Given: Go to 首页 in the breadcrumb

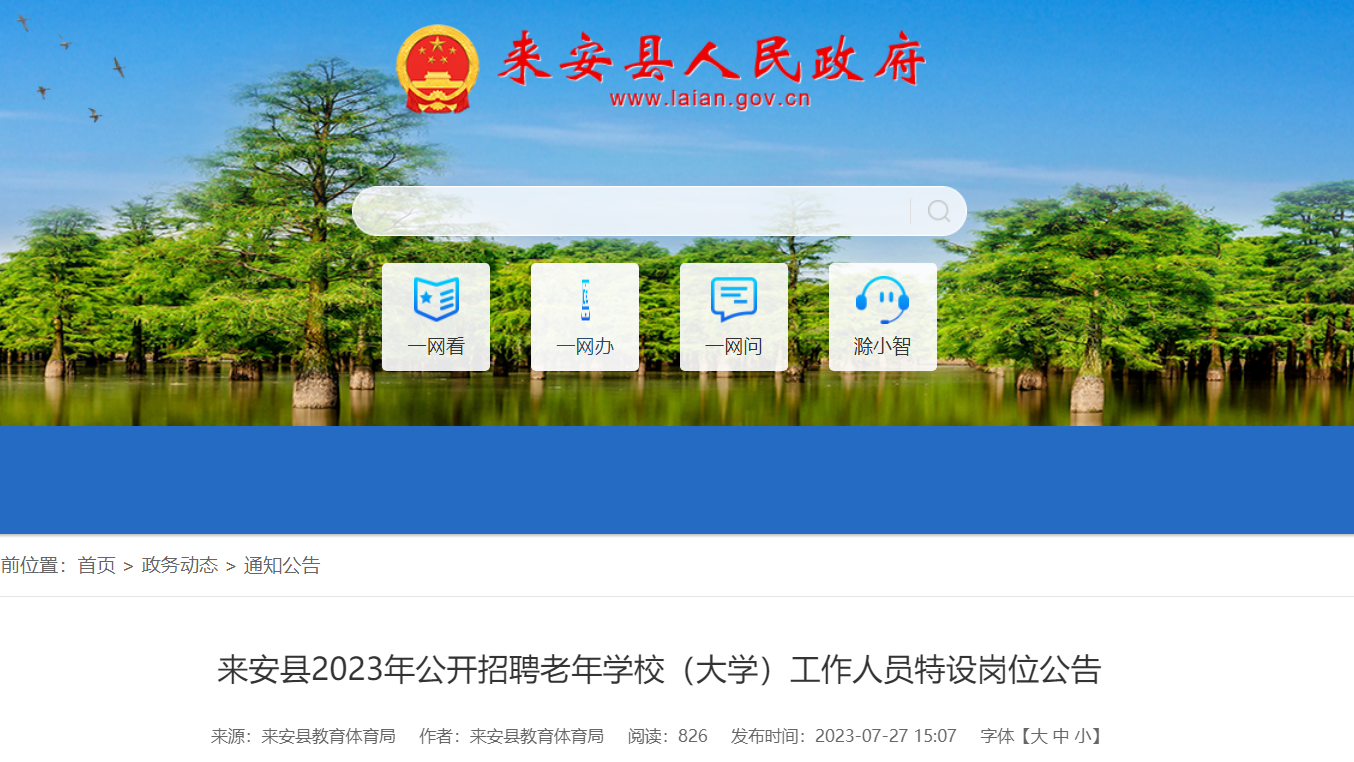Looking at the screenshot, I should (x=97, y=565).
